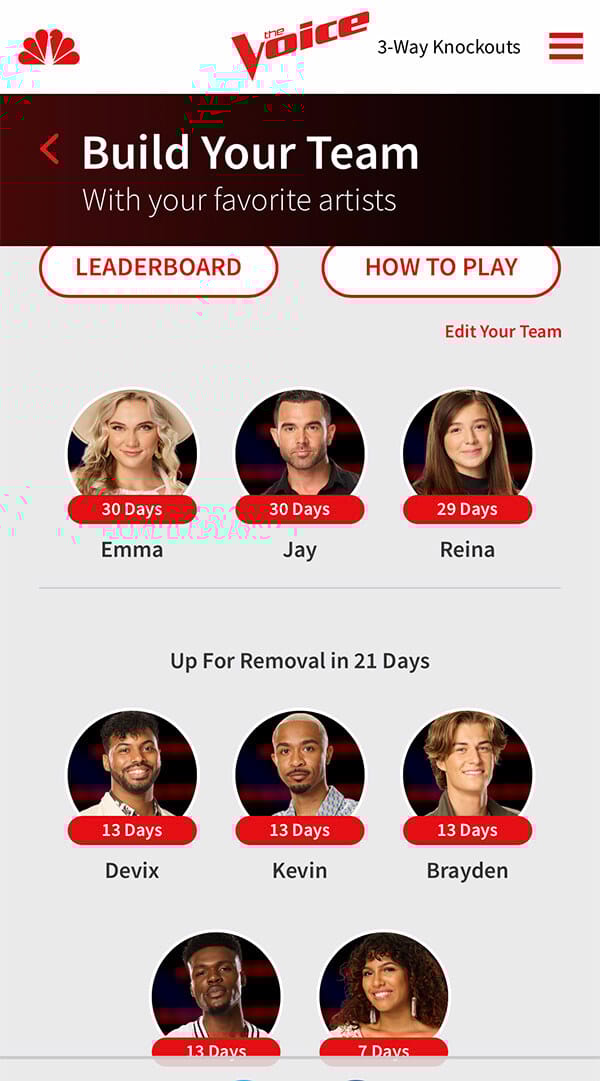Open the hamburger menu
The image size is (600, 1081).
(565, 46)
